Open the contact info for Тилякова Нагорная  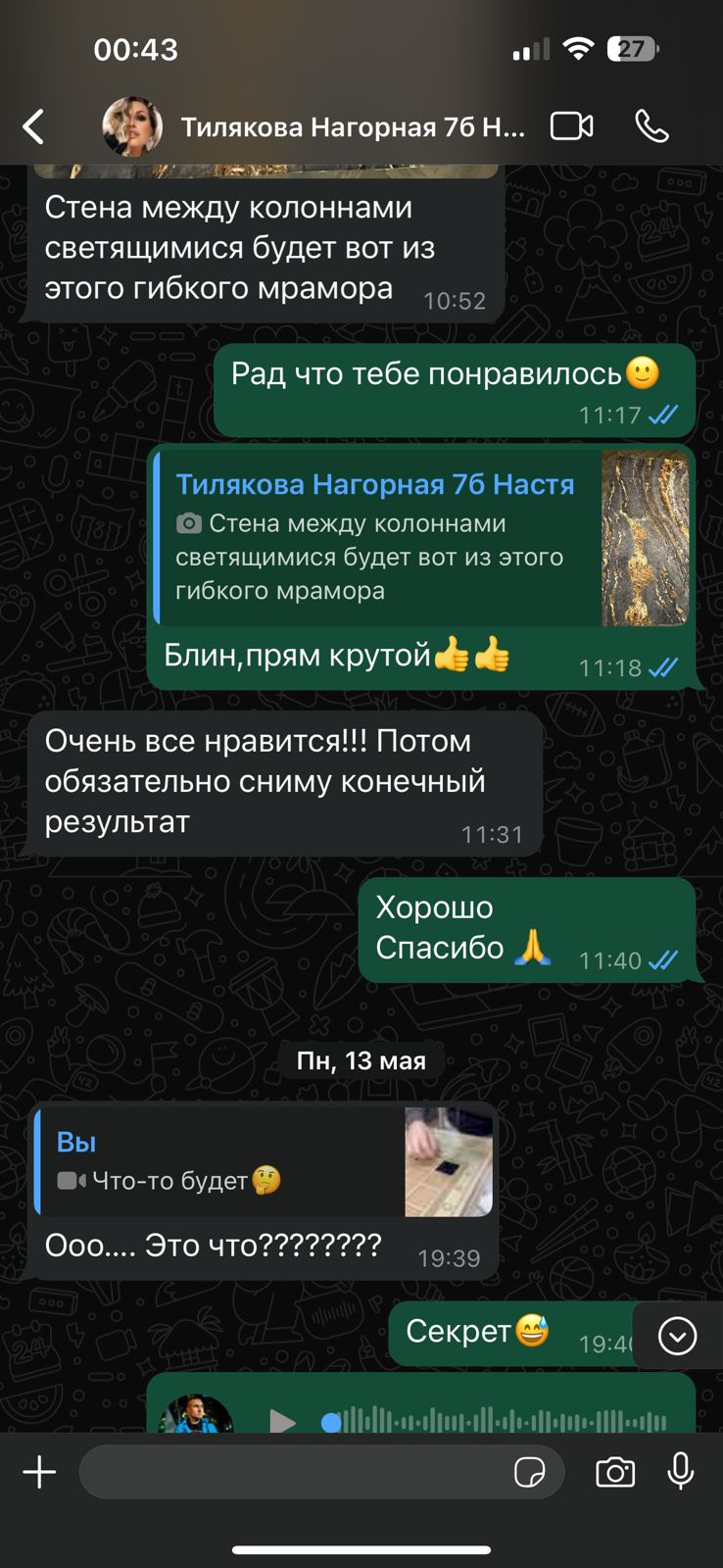353,126
